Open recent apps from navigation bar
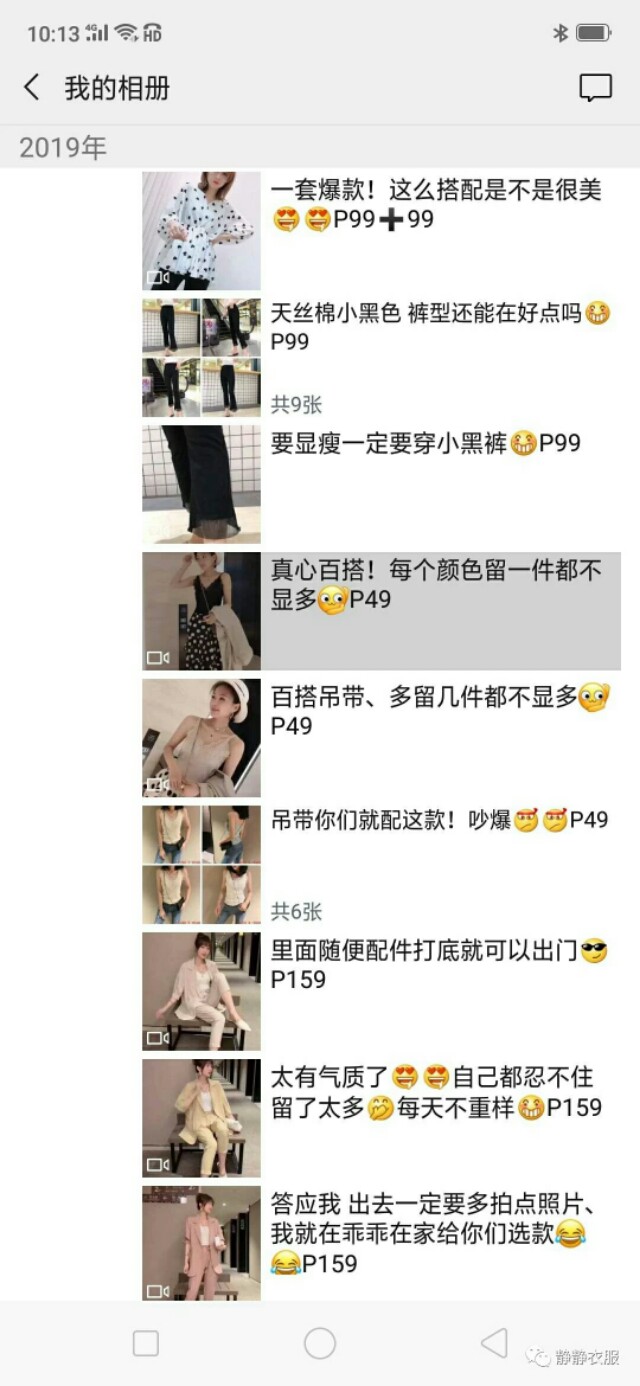Screen dimensions: 640x1386 [x=146, y=1343]
